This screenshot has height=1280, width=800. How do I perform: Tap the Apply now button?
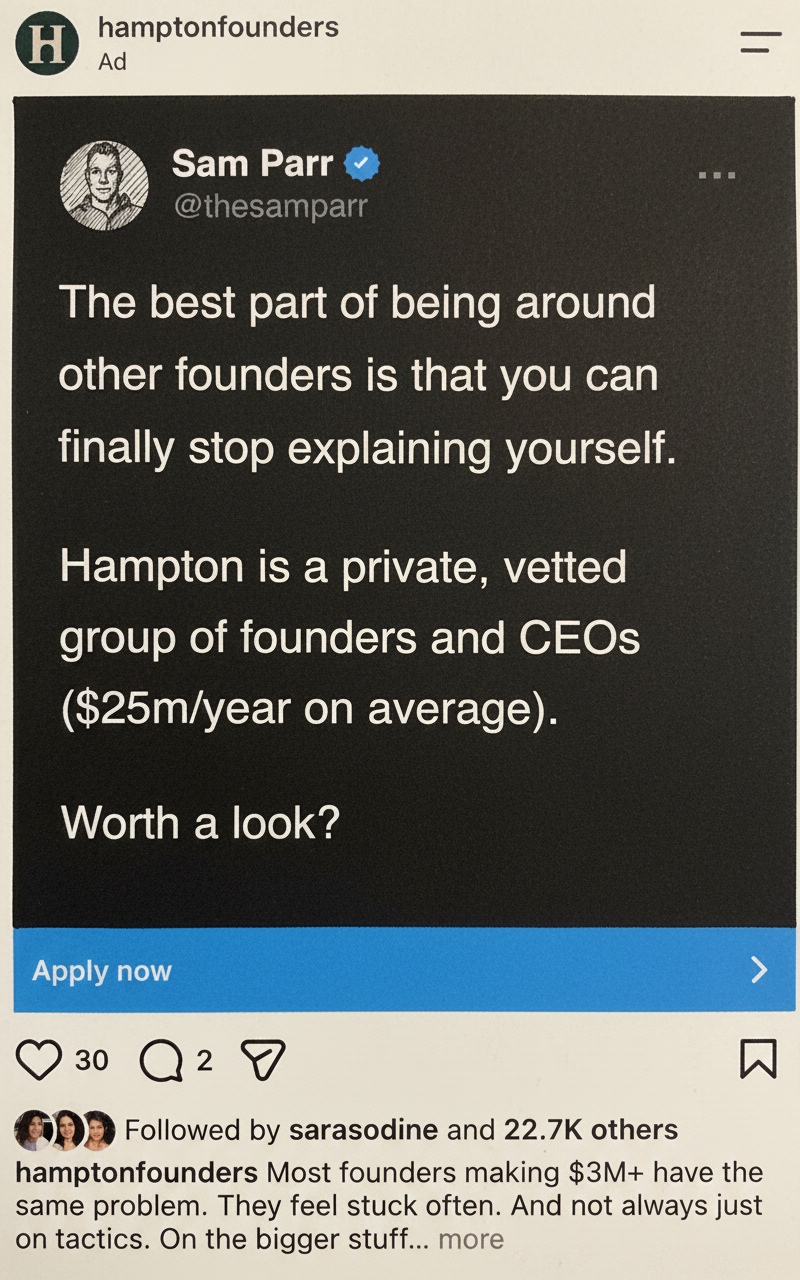point(404,970)
